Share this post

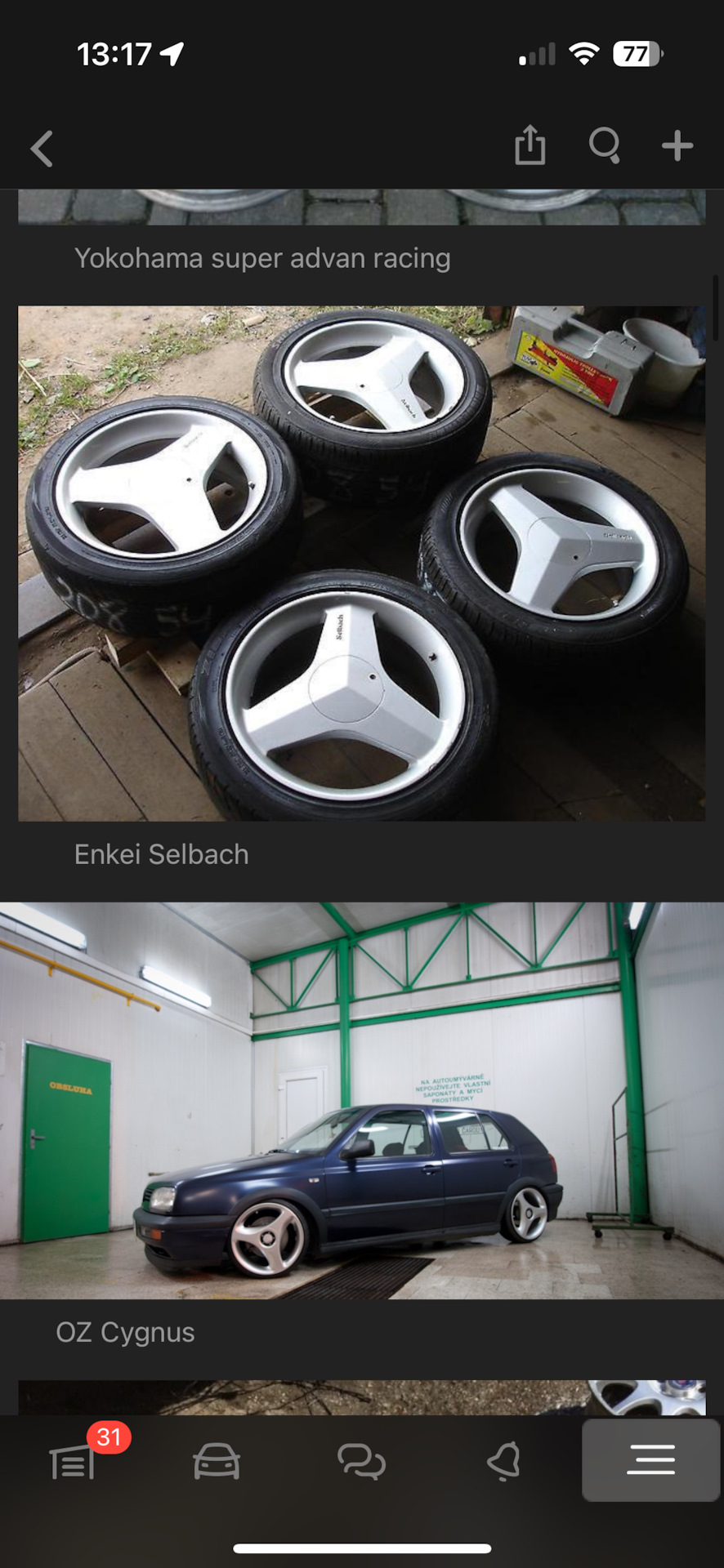coord(530,145)
